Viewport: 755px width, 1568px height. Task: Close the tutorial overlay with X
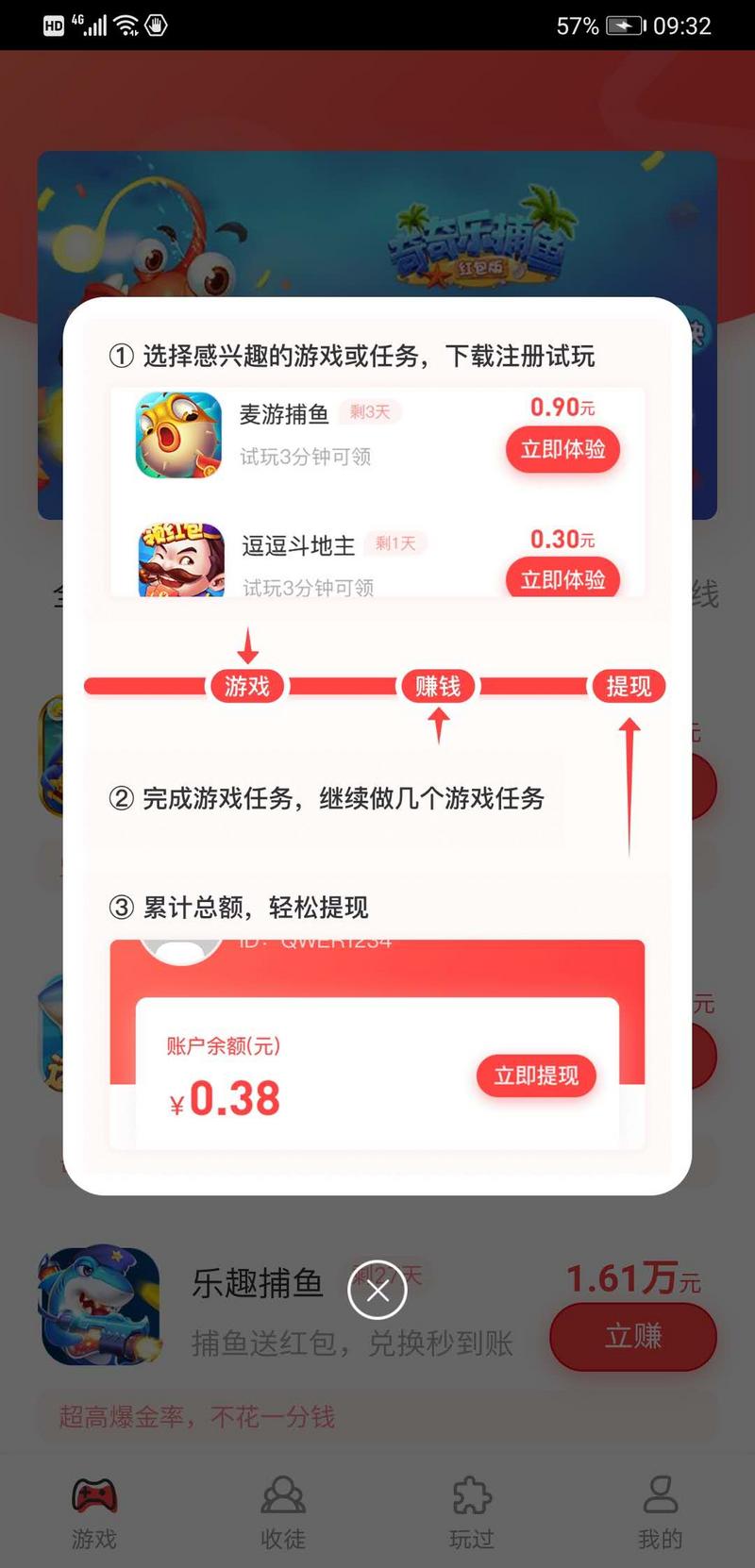click(377, 1289)
